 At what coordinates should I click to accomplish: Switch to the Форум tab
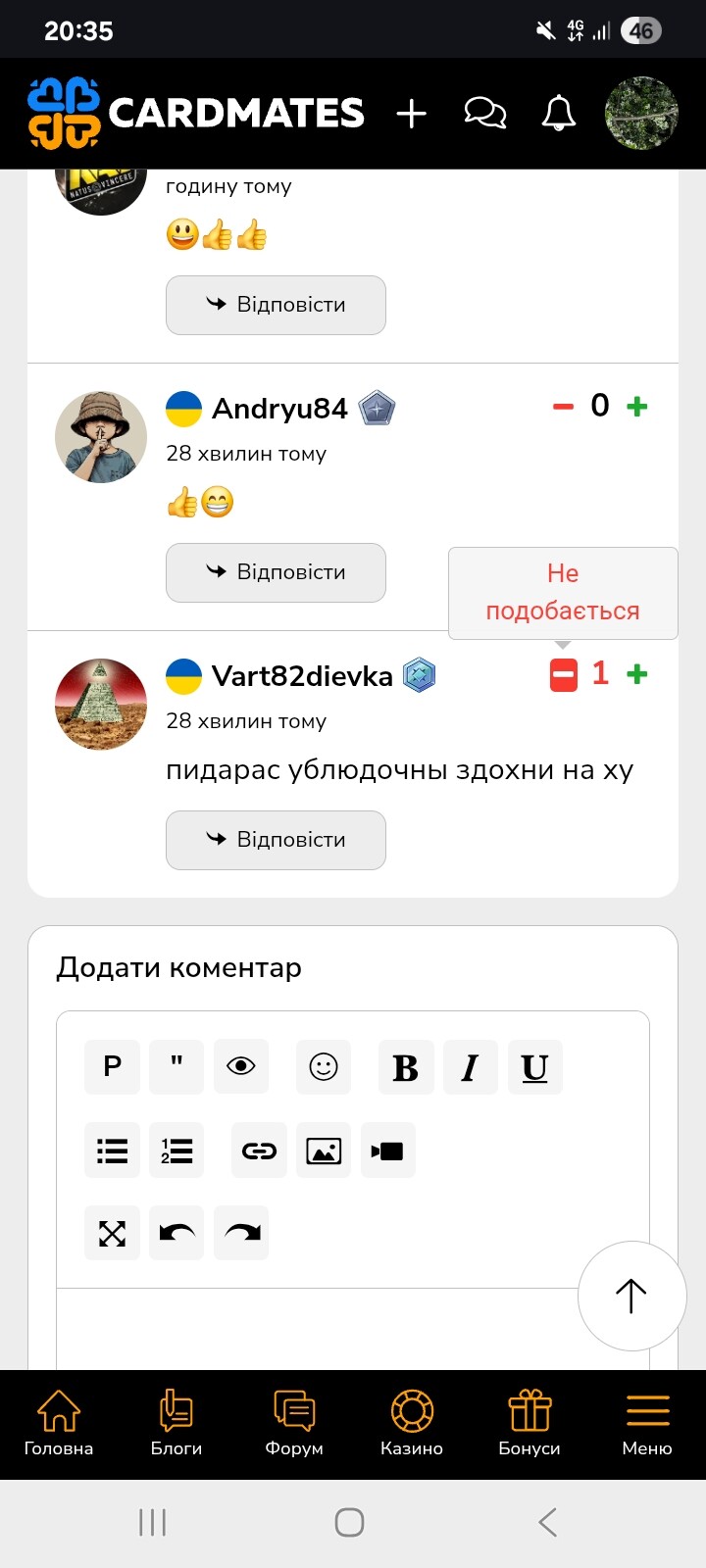coord(294,1423)
